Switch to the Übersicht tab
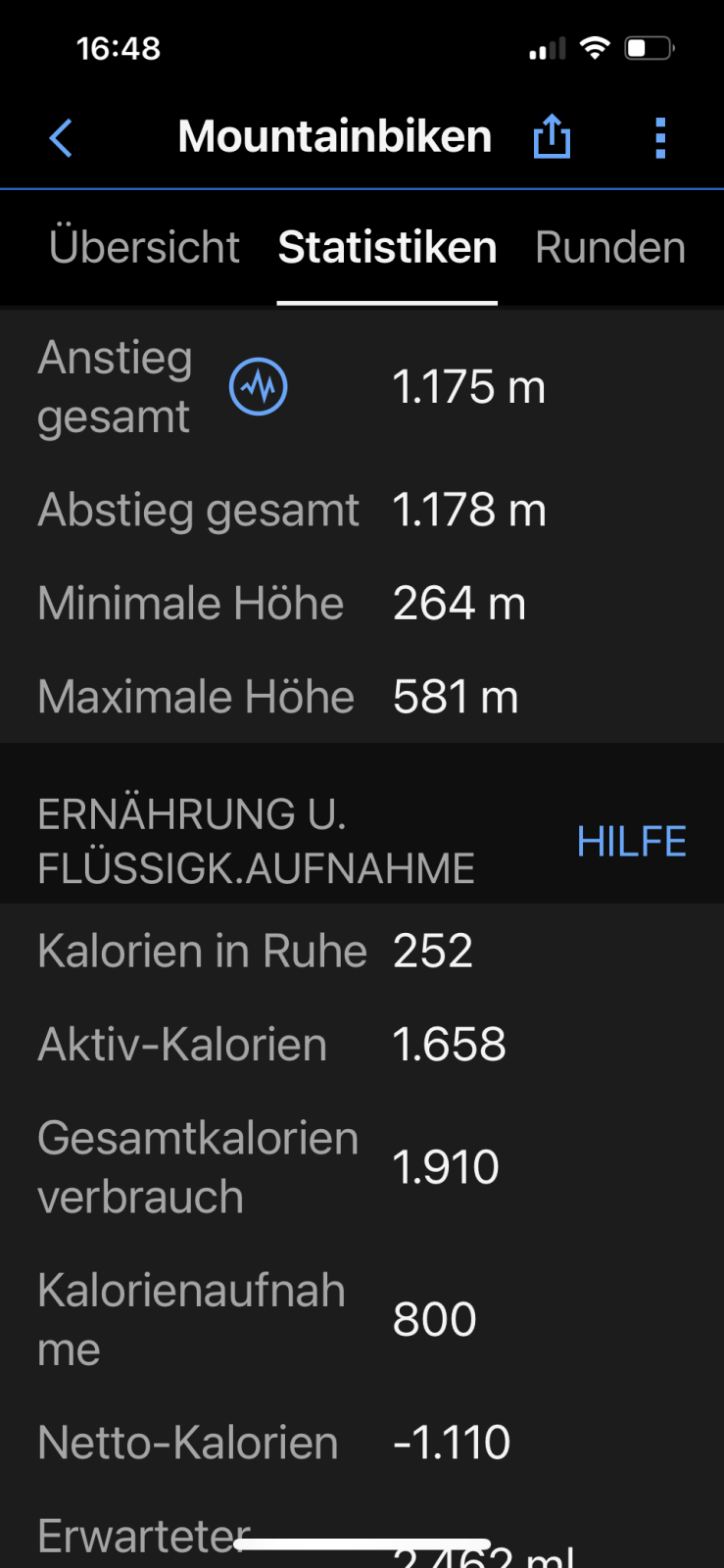The width and height of the screenshot is (724, 1568). pos(144,247)
